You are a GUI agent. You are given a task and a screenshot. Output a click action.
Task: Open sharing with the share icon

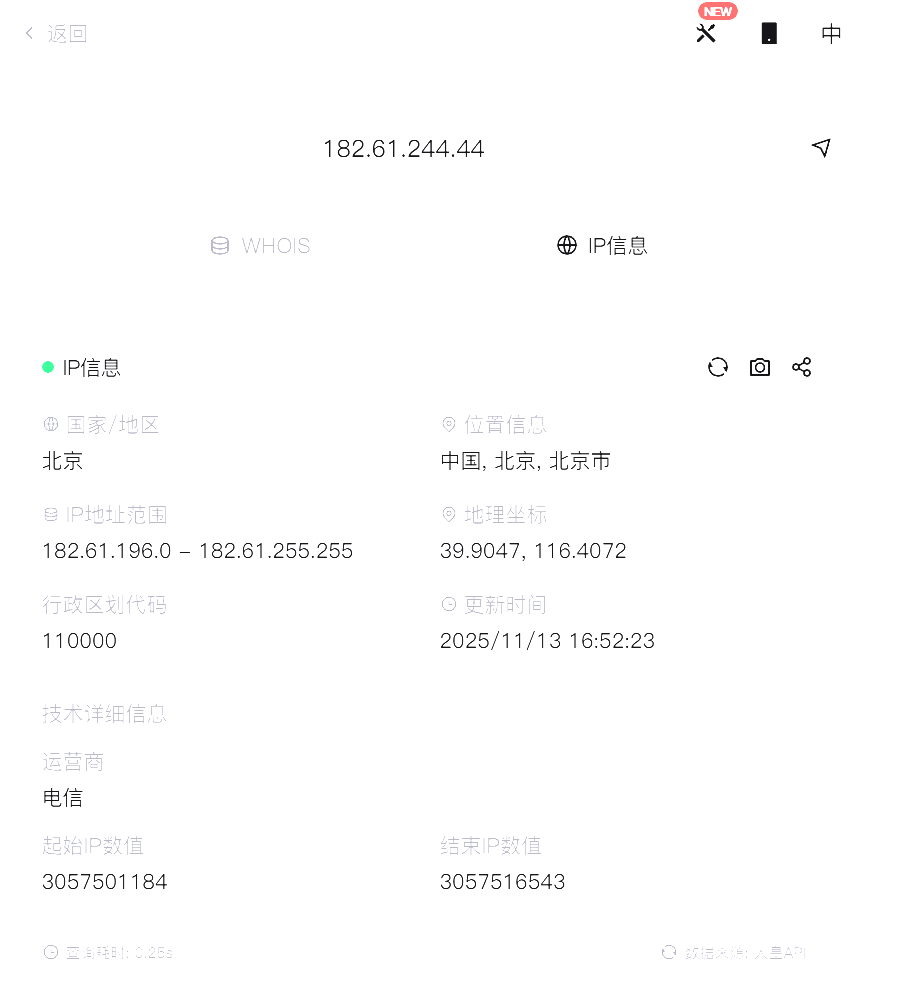pyautogui.click(x=801, y=367)
